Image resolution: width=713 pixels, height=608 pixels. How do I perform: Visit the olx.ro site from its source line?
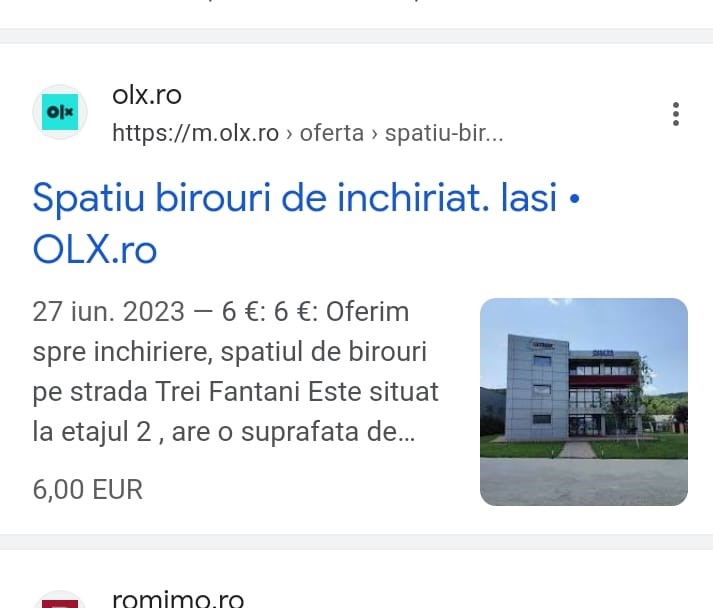147,96
